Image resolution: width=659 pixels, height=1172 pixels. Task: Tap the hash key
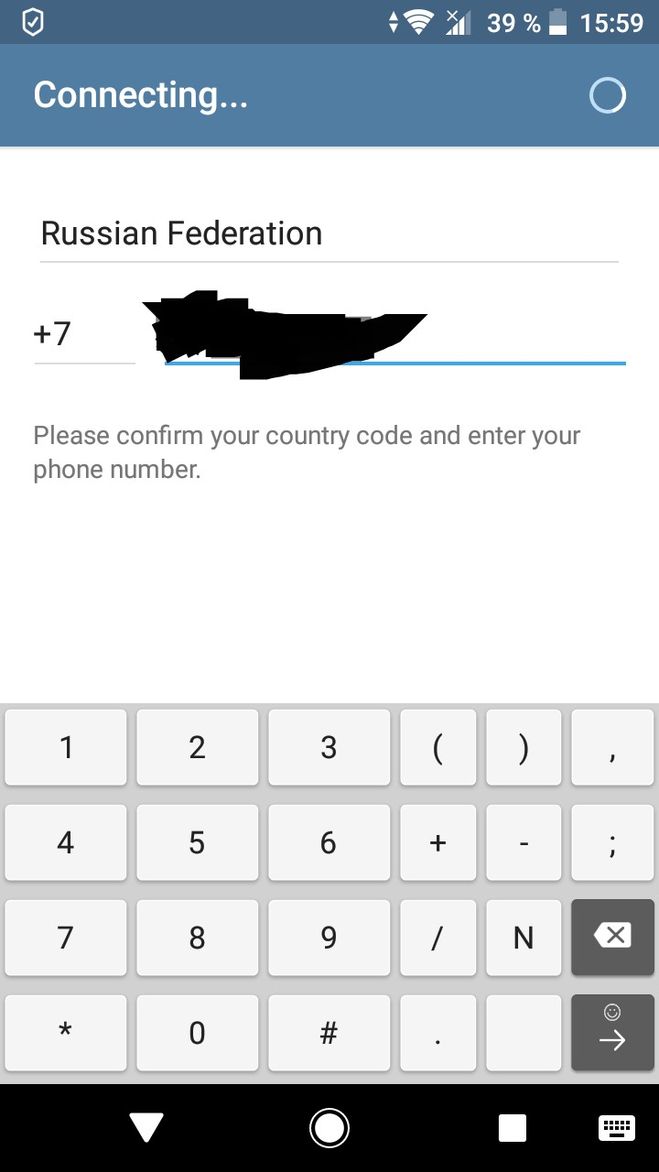(x=328, y=1033)
